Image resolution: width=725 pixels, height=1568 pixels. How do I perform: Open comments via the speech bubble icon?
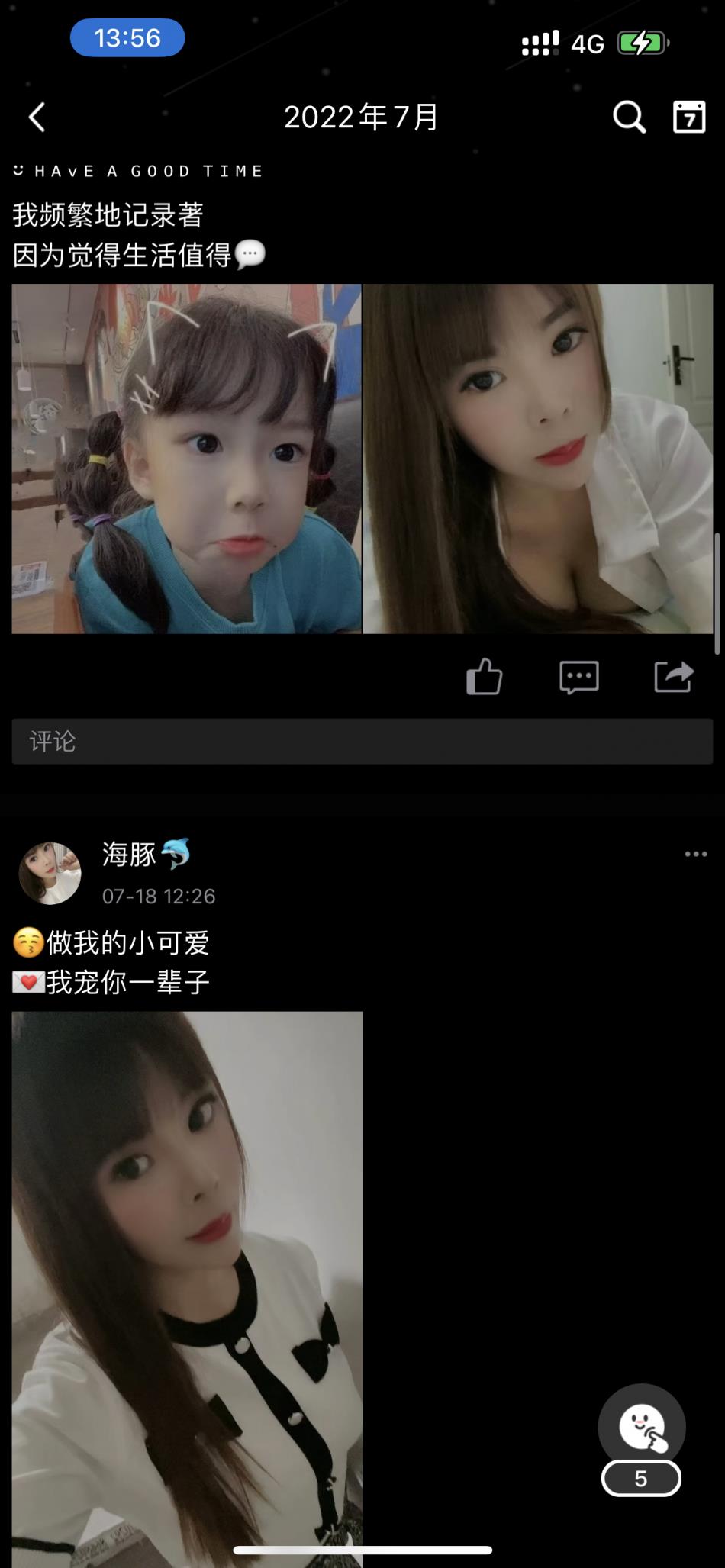[578, 677]
